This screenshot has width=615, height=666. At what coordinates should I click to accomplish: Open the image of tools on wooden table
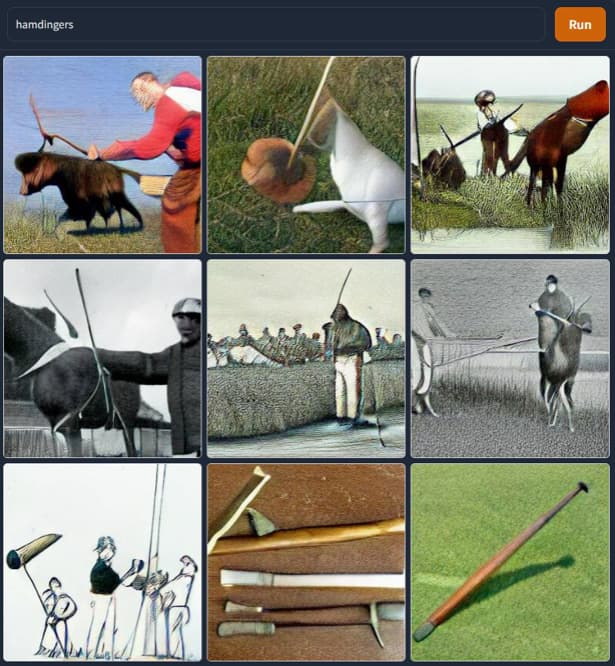click(306, 562)
